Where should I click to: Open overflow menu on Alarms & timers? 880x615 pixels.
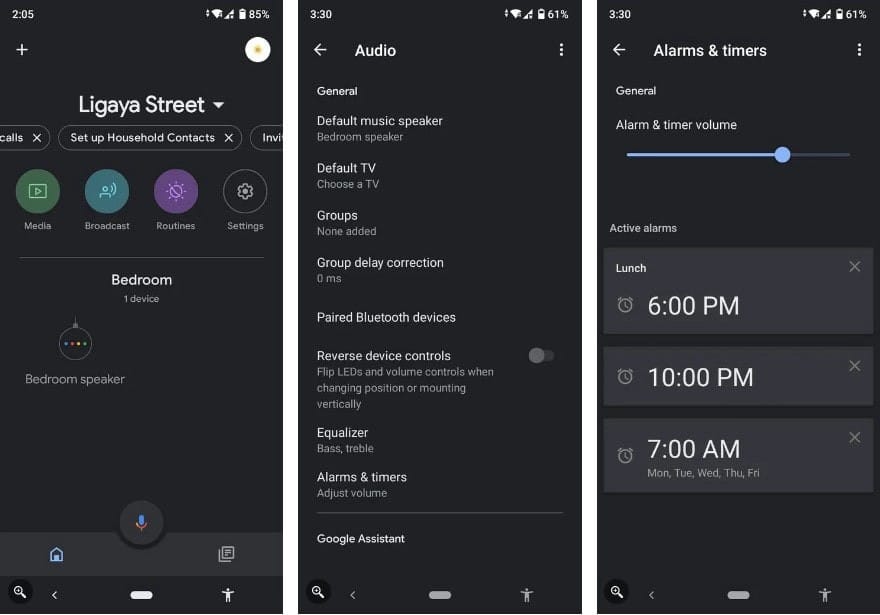tap(858, 50)
